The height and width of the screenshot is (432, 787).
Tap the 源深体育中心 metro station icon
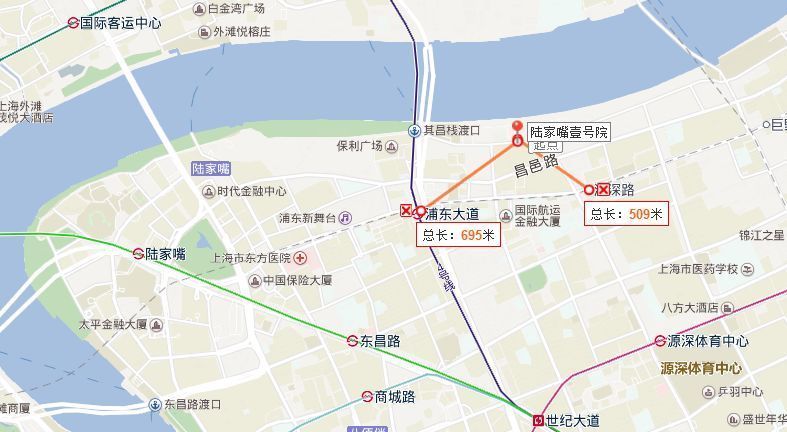(x=660, y=341)
